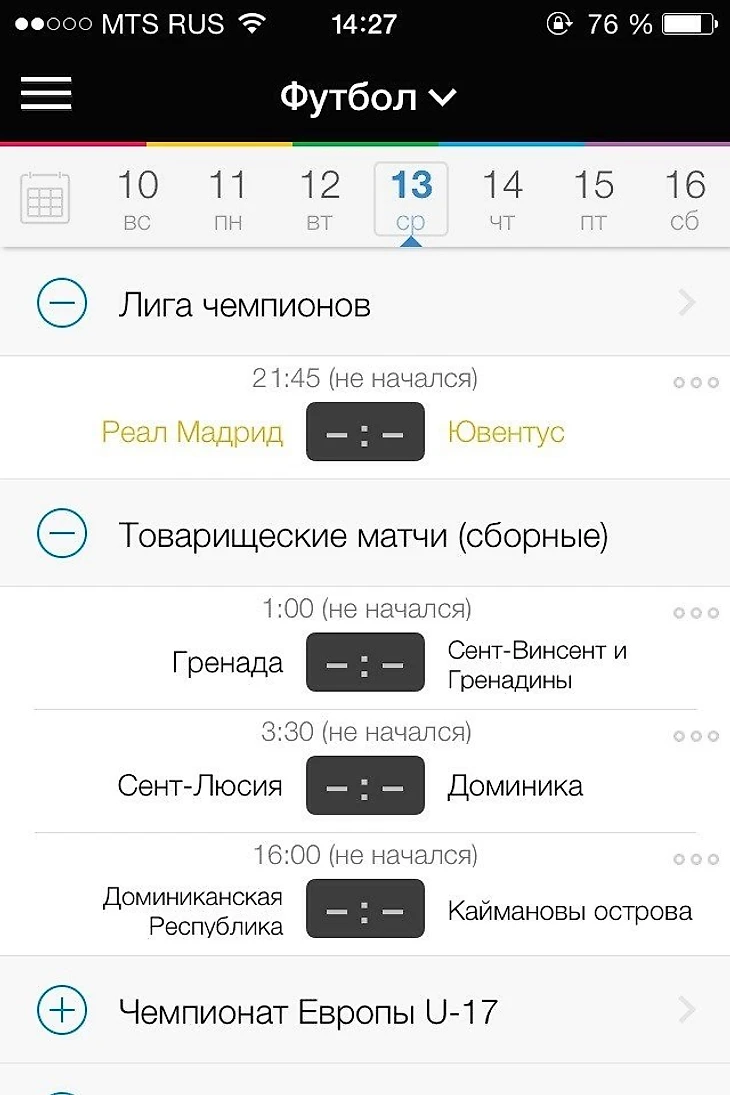Open Сент-Люсия vs Доминика match
Viewport: 730px width, 1095px height.
(x=365, y=786)
